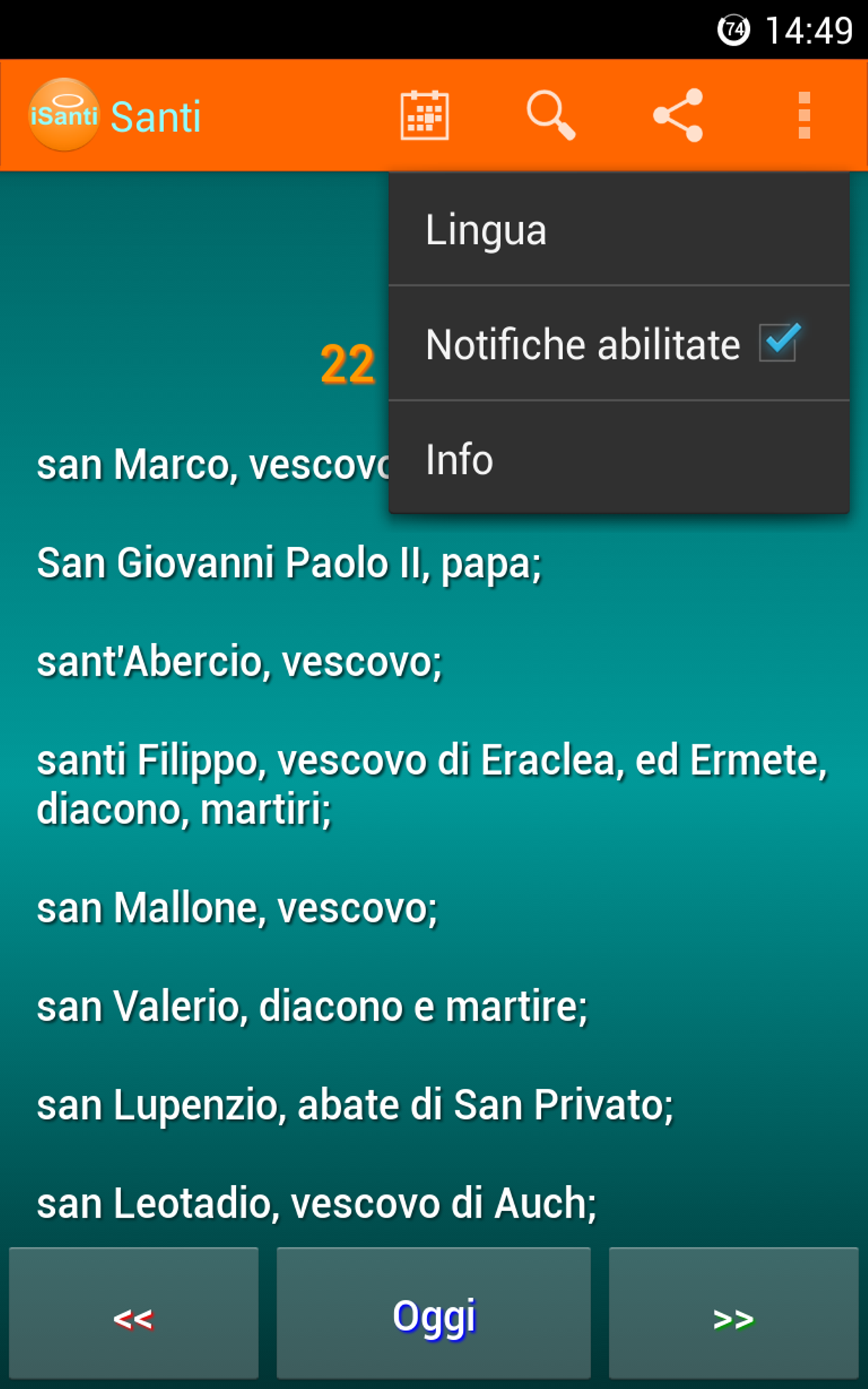Go to next day with >> button
The height and width of the screenshot is (1389, 868).
coord(733,1318)
